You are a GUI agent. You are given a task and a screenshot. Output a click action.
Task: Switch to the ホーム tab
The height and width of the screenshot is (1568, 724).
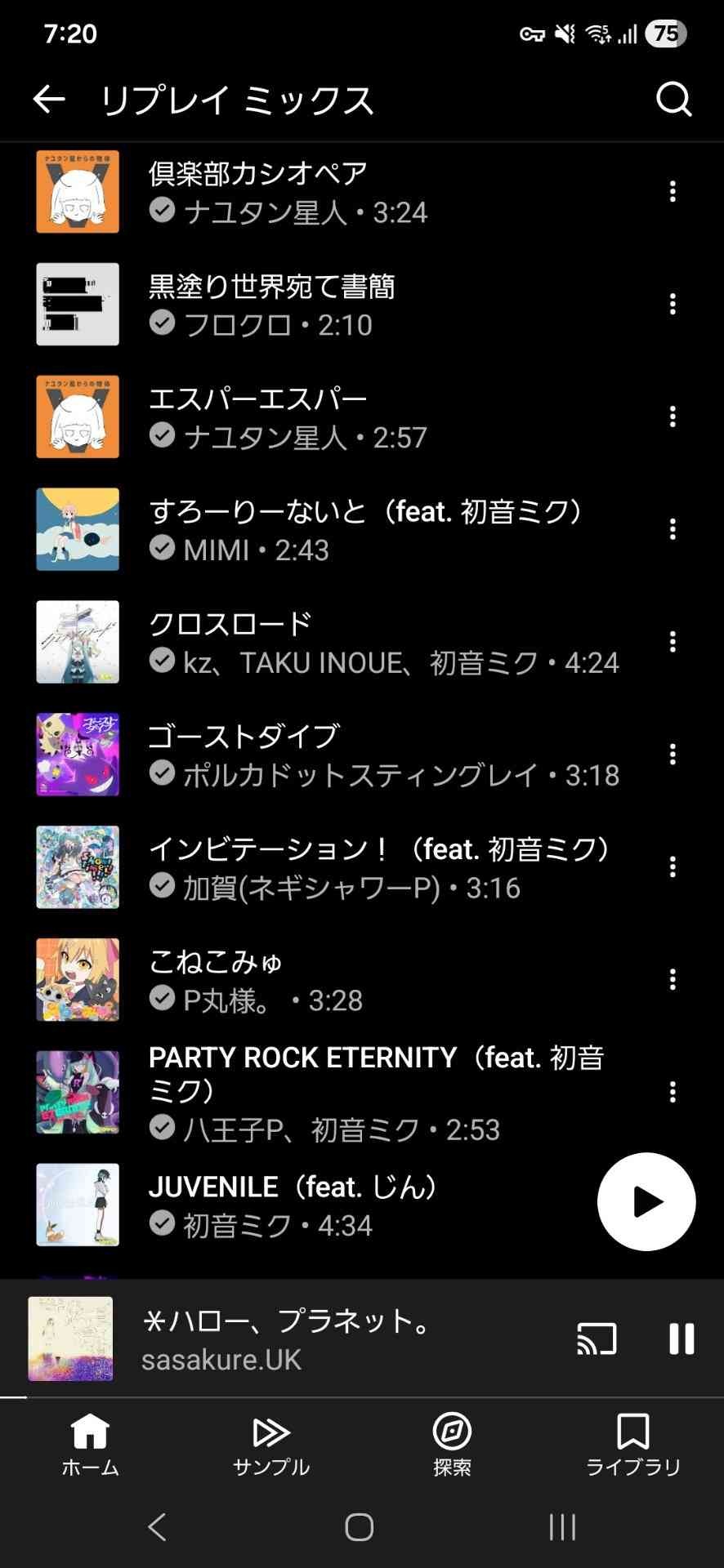point(90,1445)
